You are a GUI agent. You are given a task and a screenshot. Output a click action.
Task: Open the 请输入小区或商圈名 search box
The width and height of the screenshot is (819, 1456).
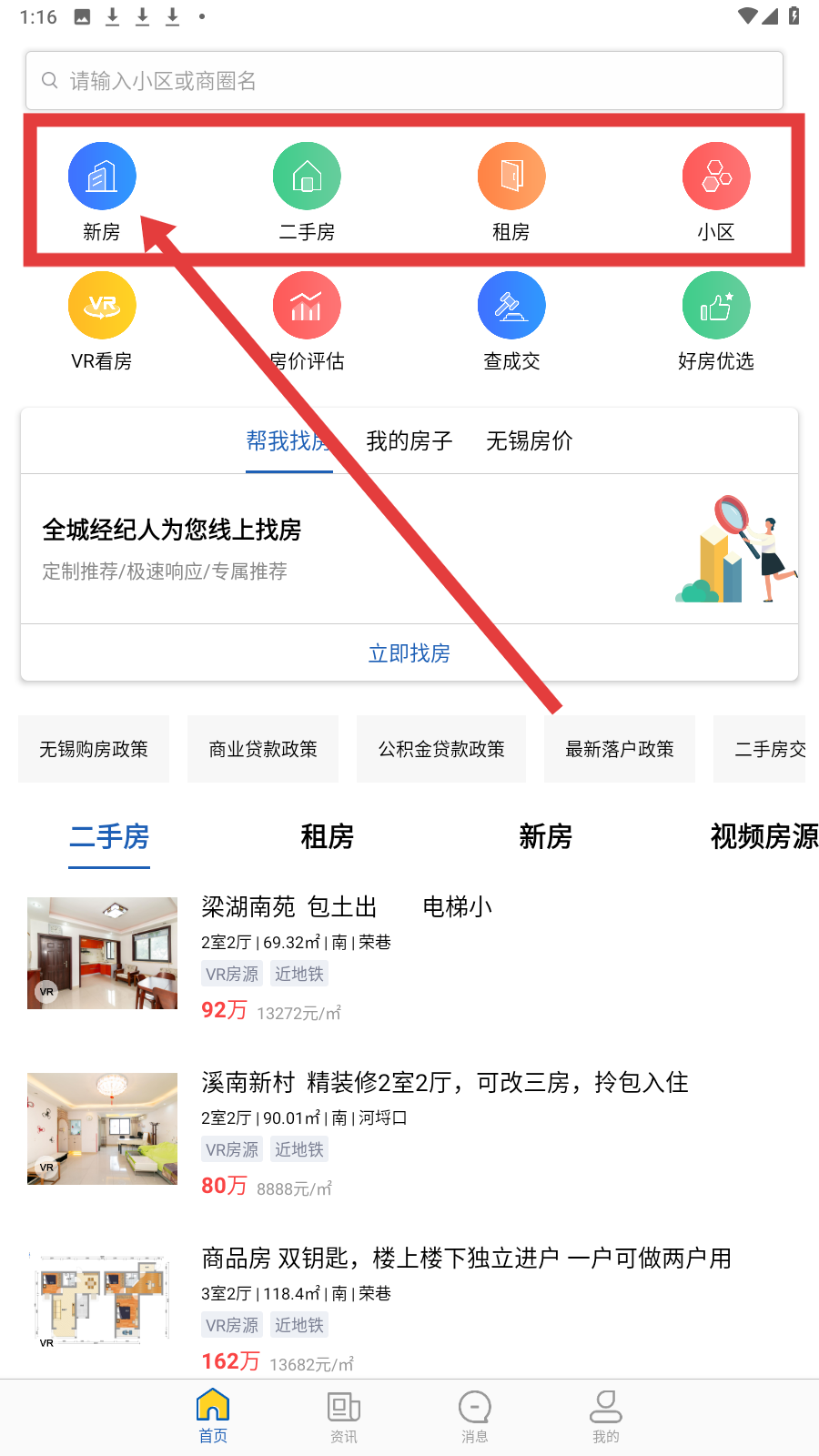[x=404, y=81]
